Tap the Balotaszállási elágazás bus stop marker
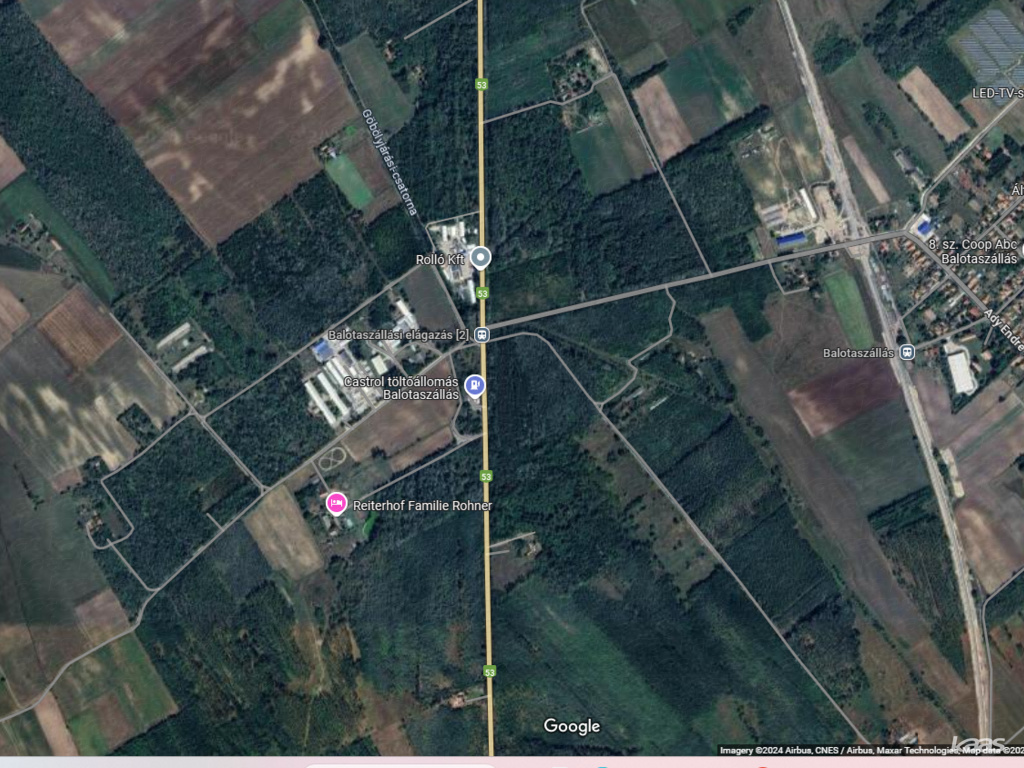Image resolution: width=1024 pixels, height=768 pixels. tap(482, 334)
